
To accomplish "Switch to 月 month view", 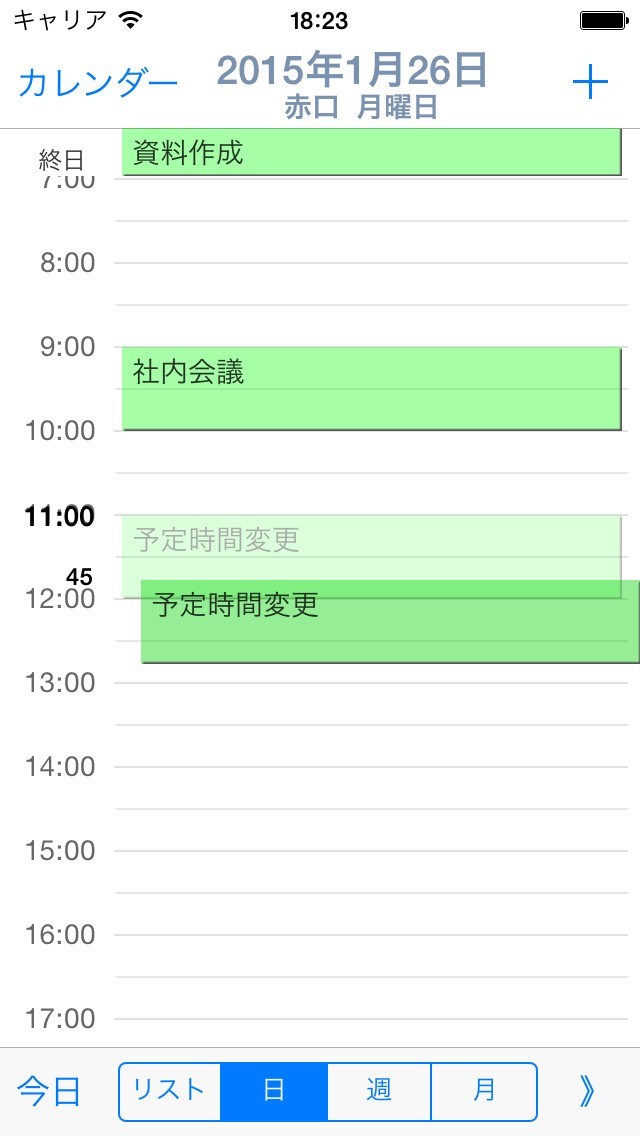I will click(484, 1091).
